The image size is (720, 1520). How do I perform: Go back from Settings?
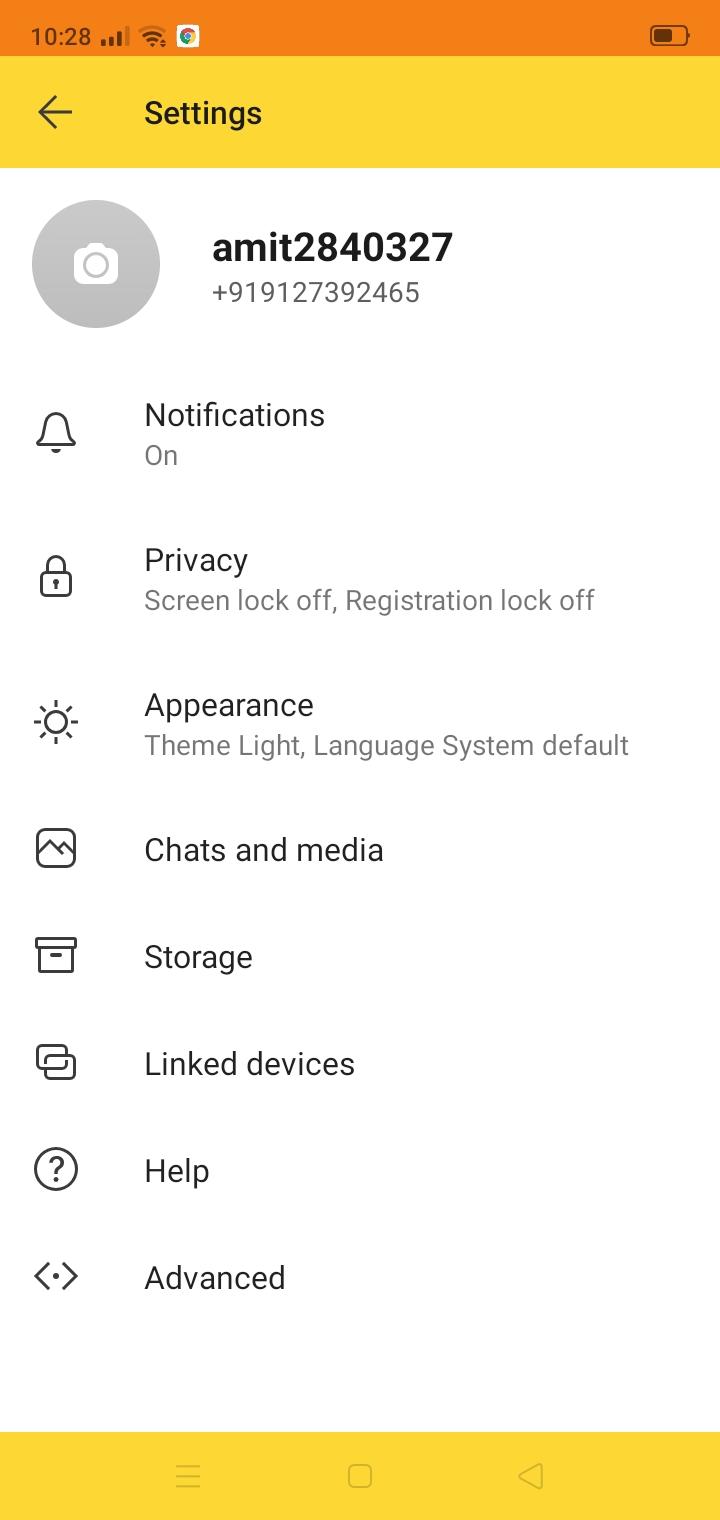[x=55, y=113]
